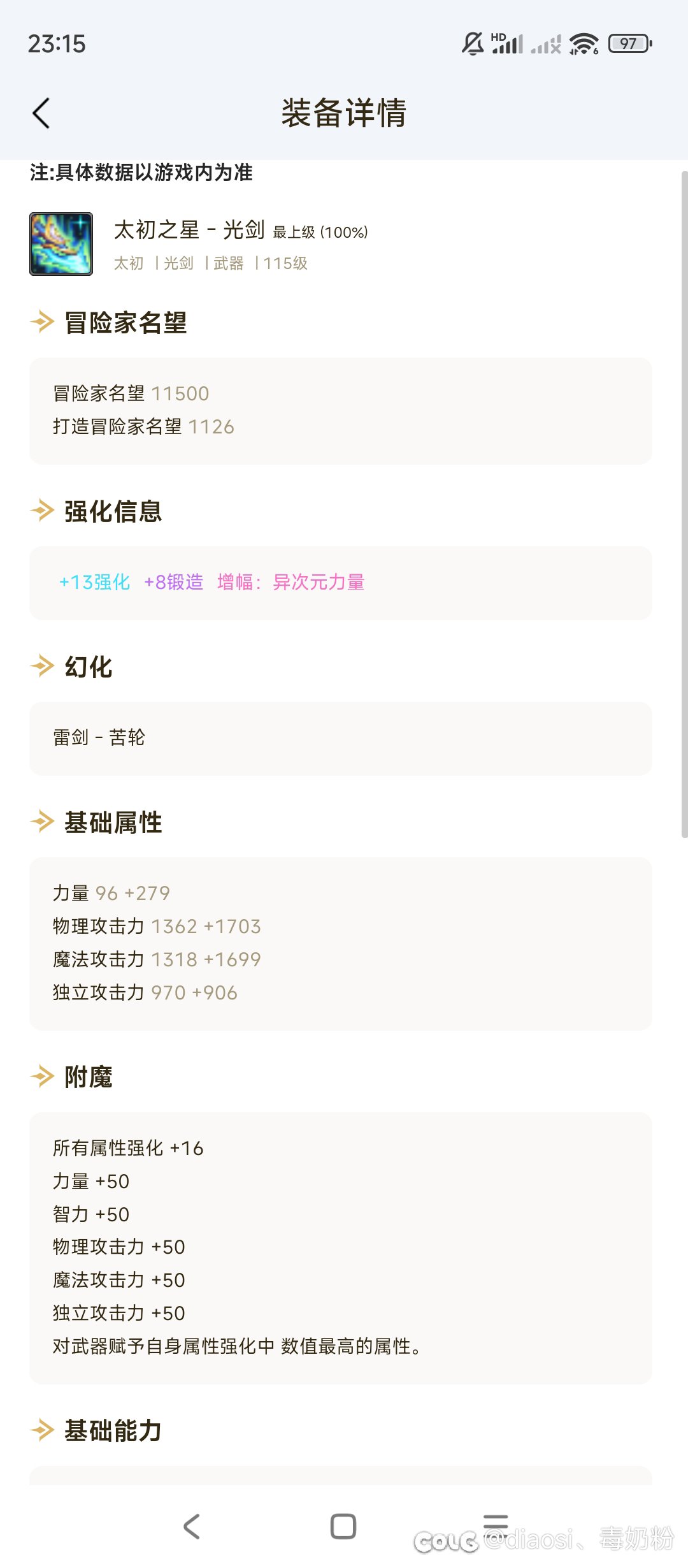The image size is (688, 1568).
Task: Go back from the 装备详情 page
Action: click(41, 113)
